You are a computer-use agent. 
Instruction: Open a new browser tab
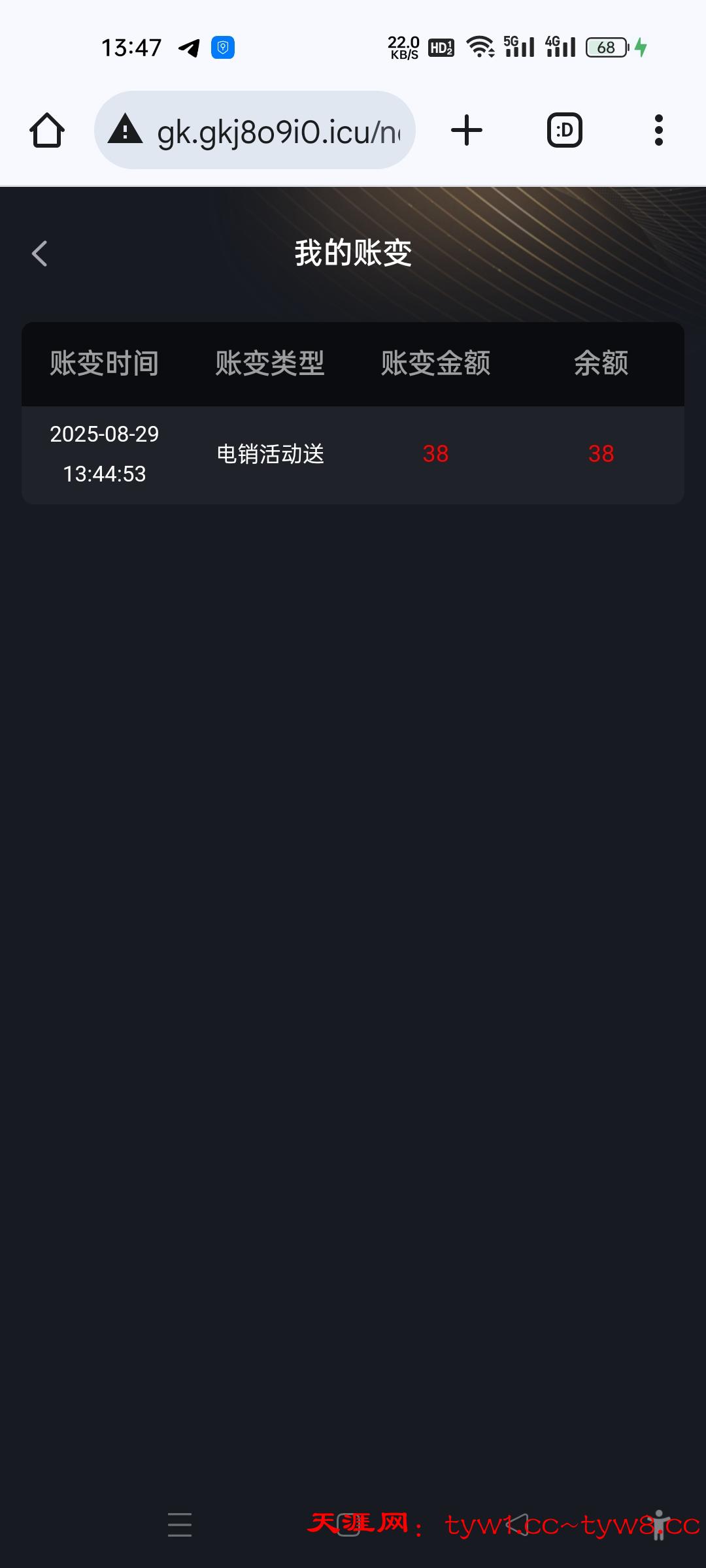point(467,130)
